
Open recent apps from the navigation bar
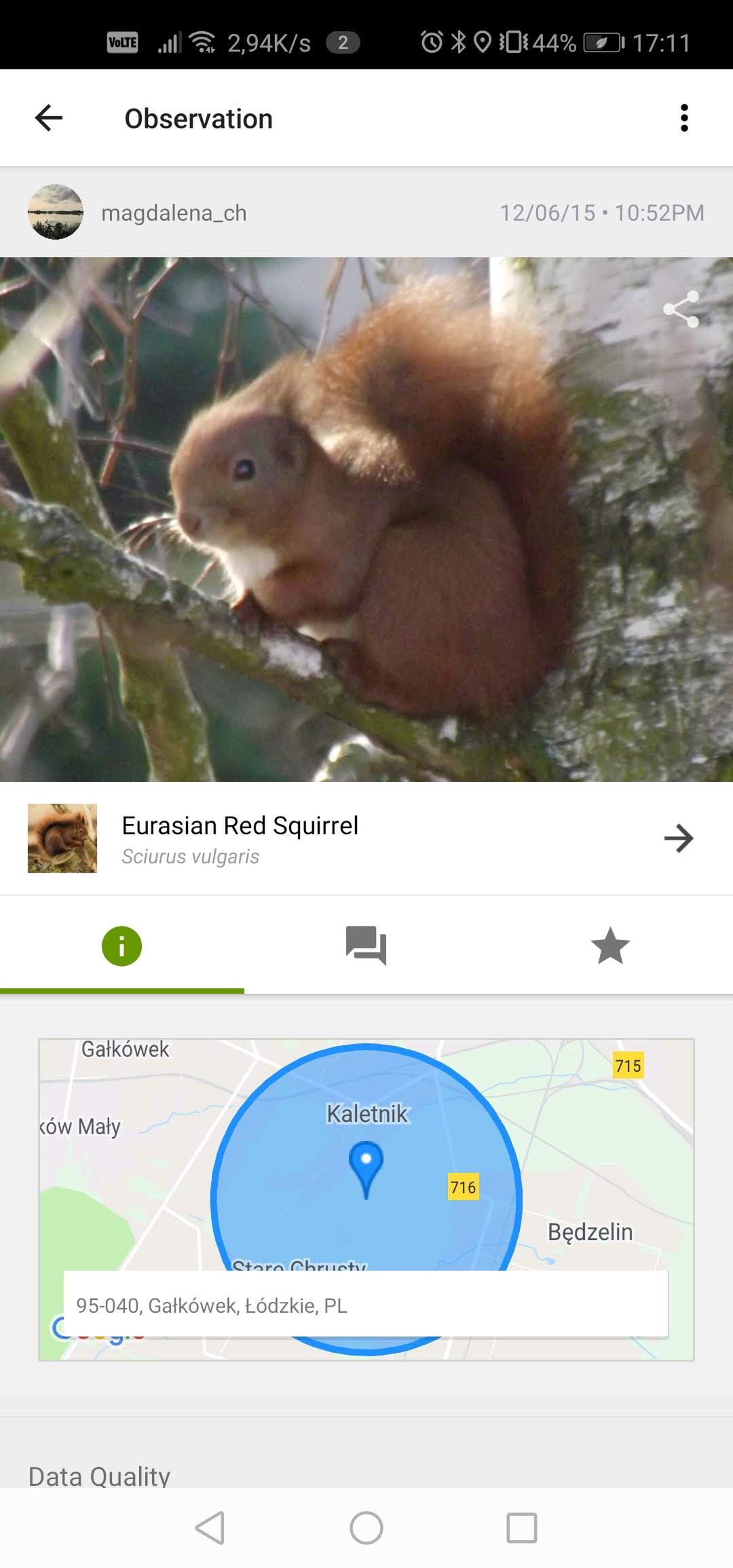522,1529
